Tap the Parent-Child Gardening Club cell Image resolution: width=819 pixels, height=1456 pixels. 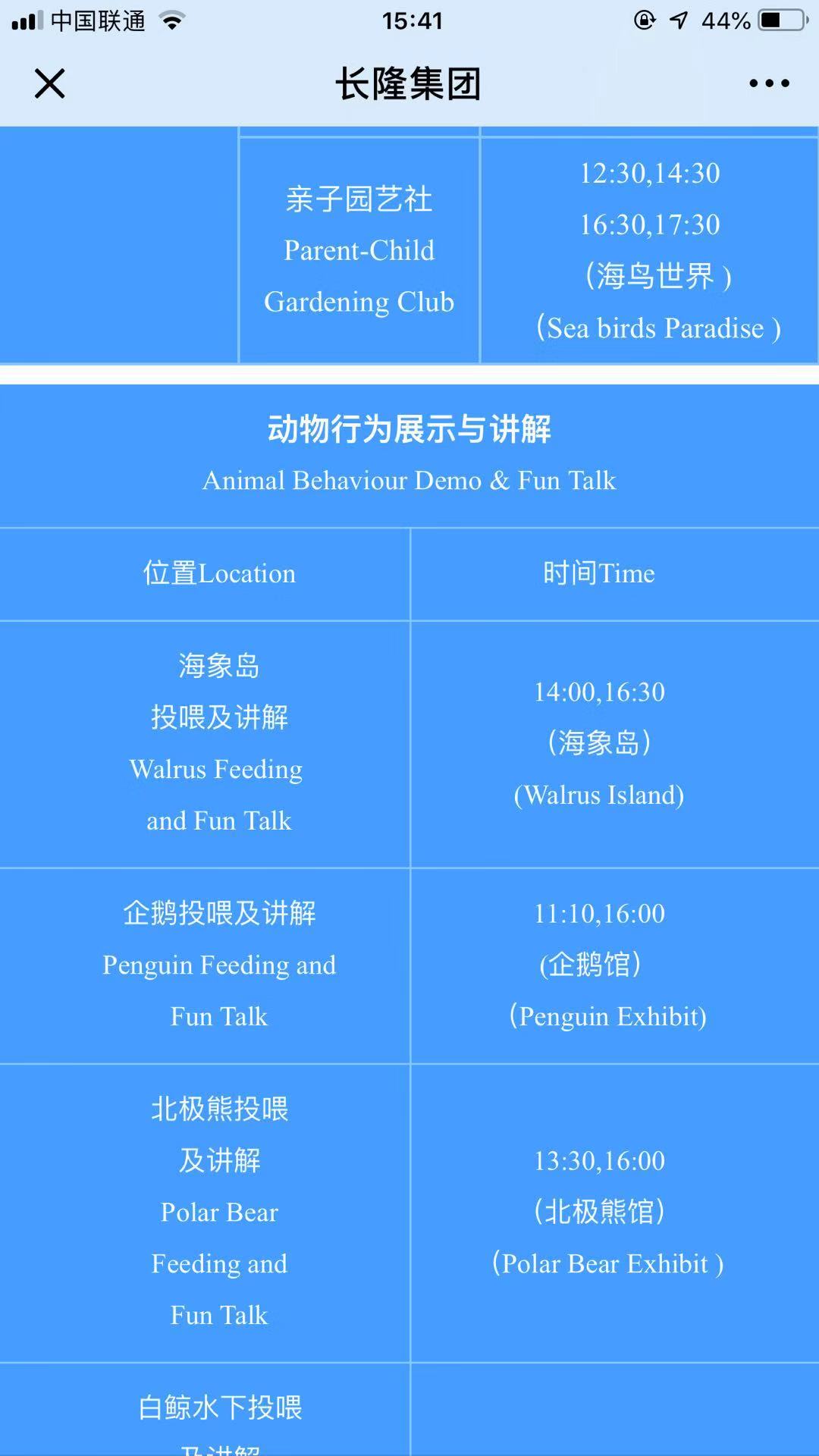359,250
